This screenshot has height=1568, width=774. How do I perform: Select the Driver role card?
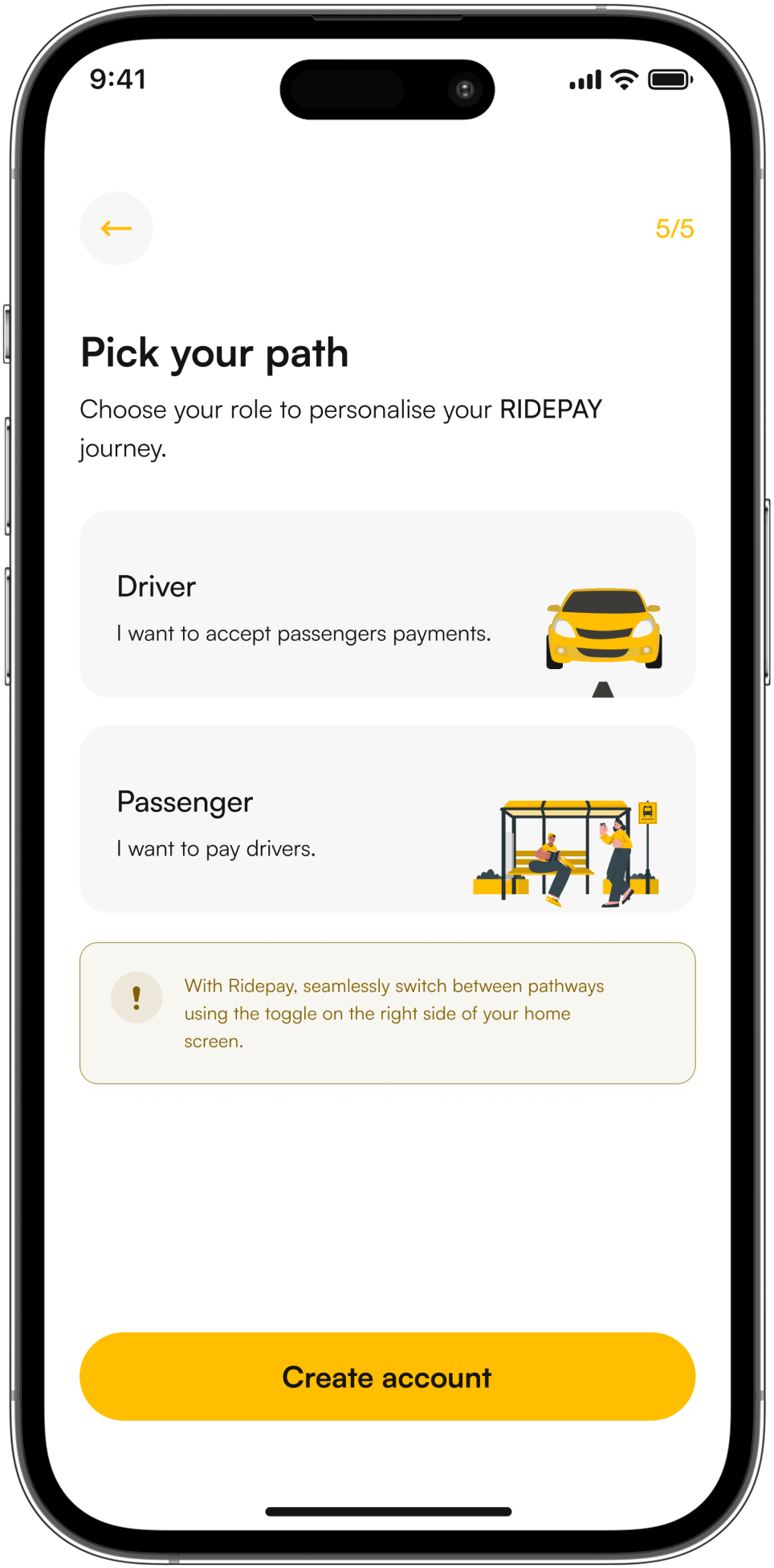(x=387, y=604)
